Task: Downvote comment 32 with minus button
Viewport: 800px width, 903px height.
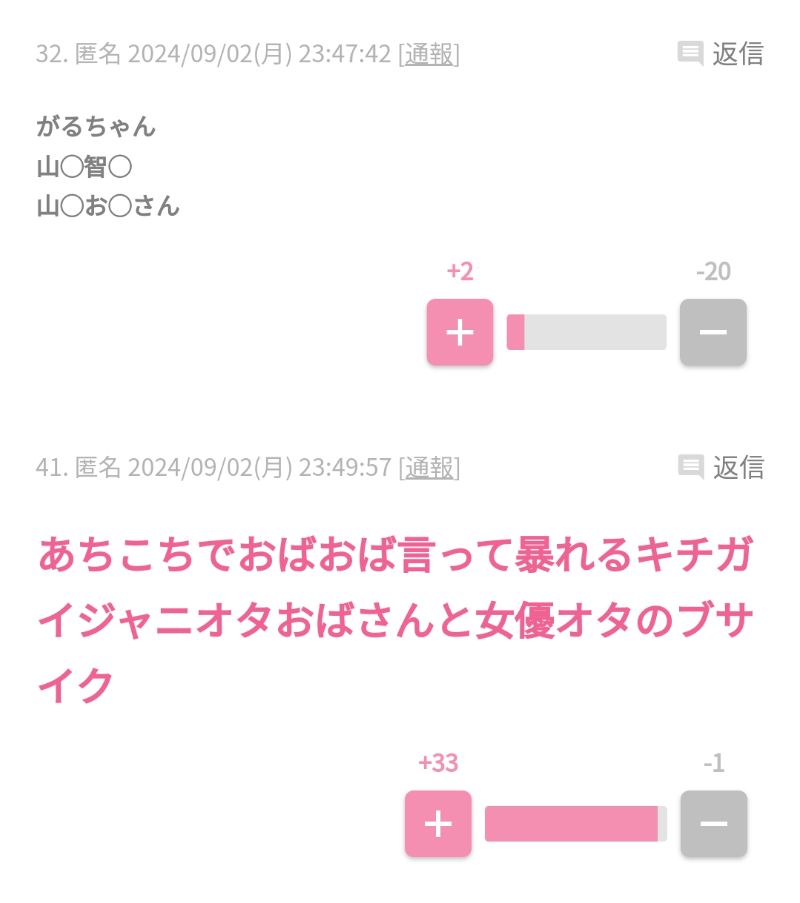Action: (713, 332)
